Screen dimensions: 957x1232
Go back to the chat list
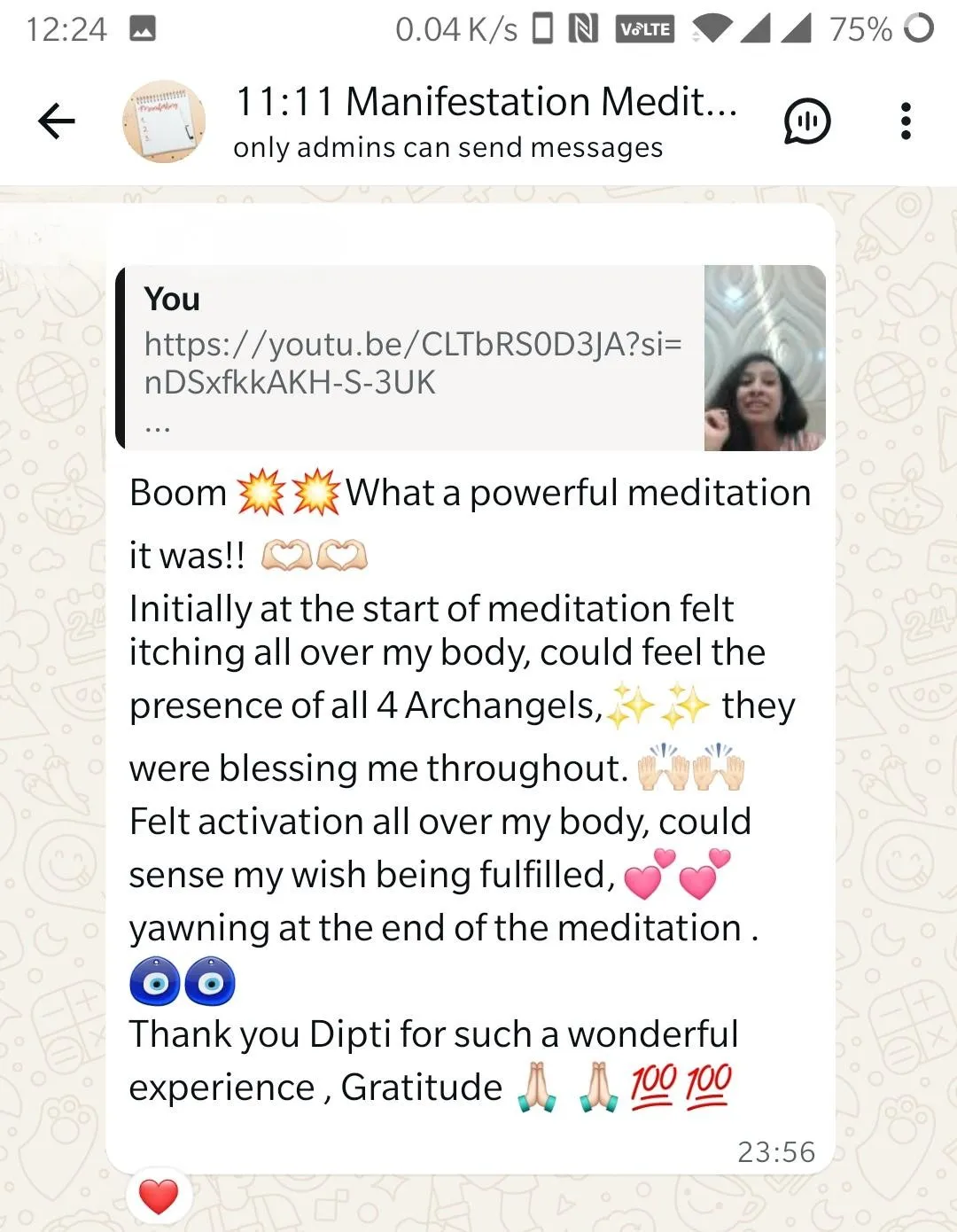point(57,121)
